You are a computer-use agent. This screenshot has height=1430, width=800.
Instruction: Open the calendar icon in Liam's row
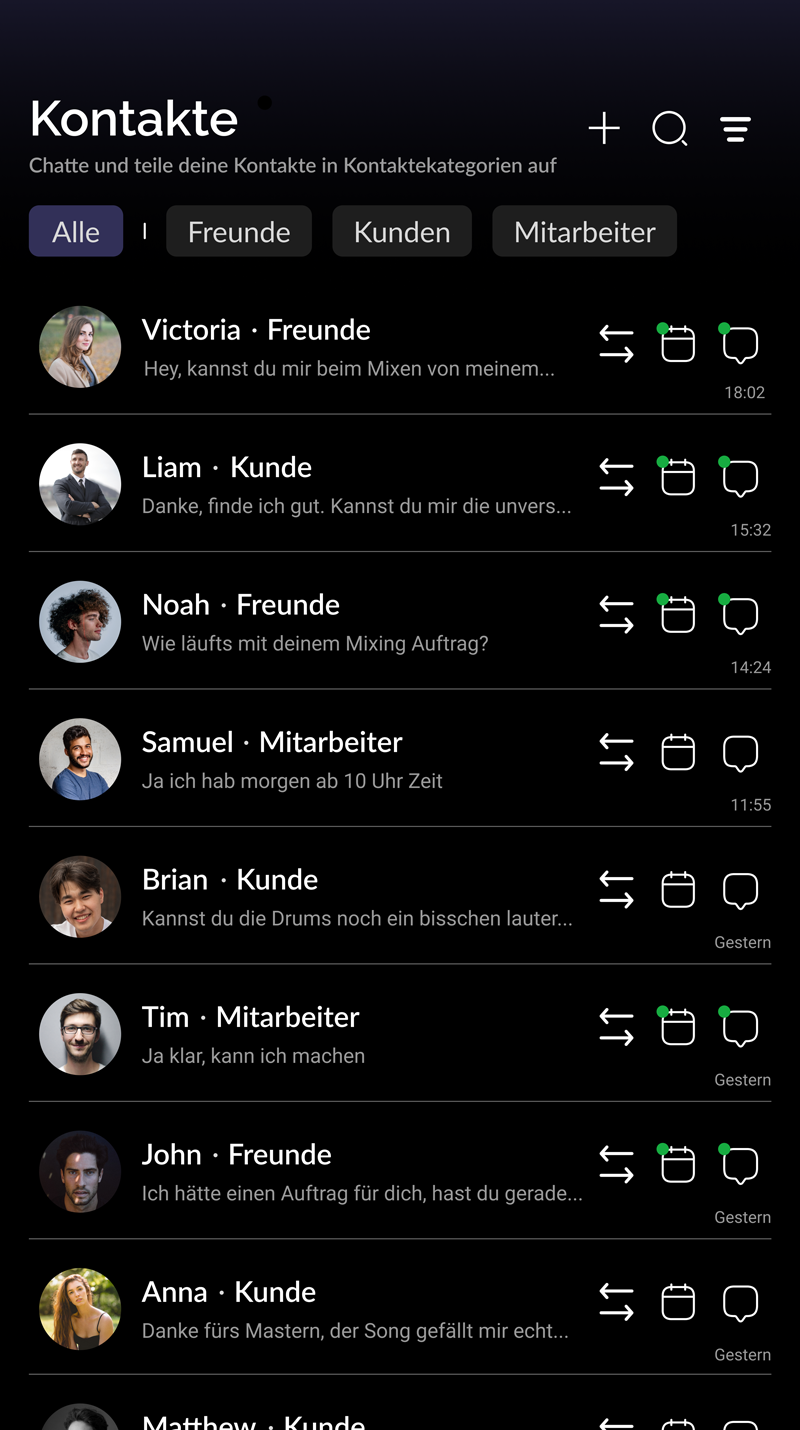click(x=678, y=478)
